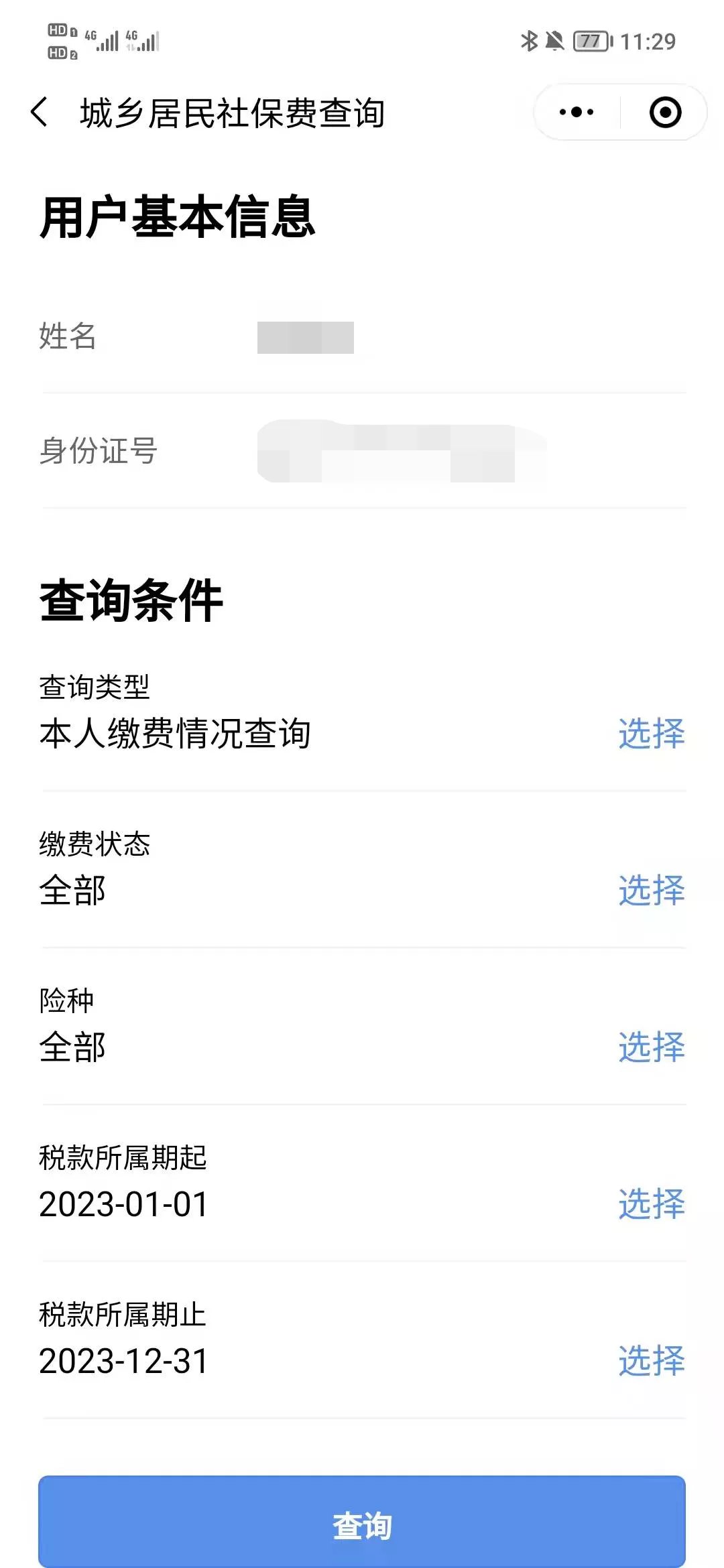The image size is (724, 1568).
Task: Select a different 查询类型
Action: coord(651,733)
